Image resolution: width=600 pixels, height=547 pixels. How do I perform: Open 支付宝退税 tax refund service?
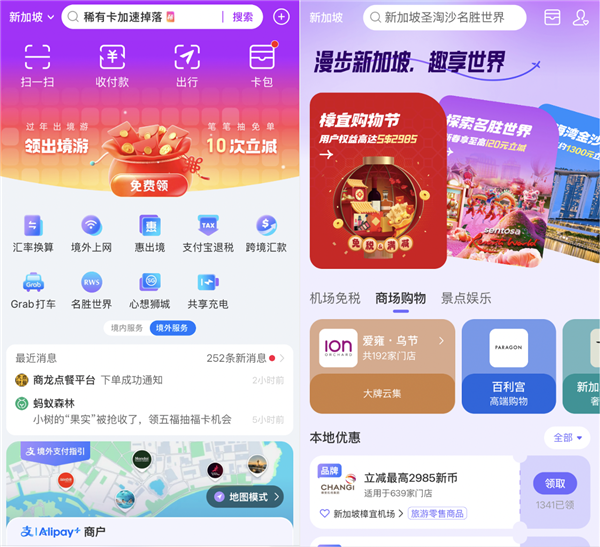207,232
